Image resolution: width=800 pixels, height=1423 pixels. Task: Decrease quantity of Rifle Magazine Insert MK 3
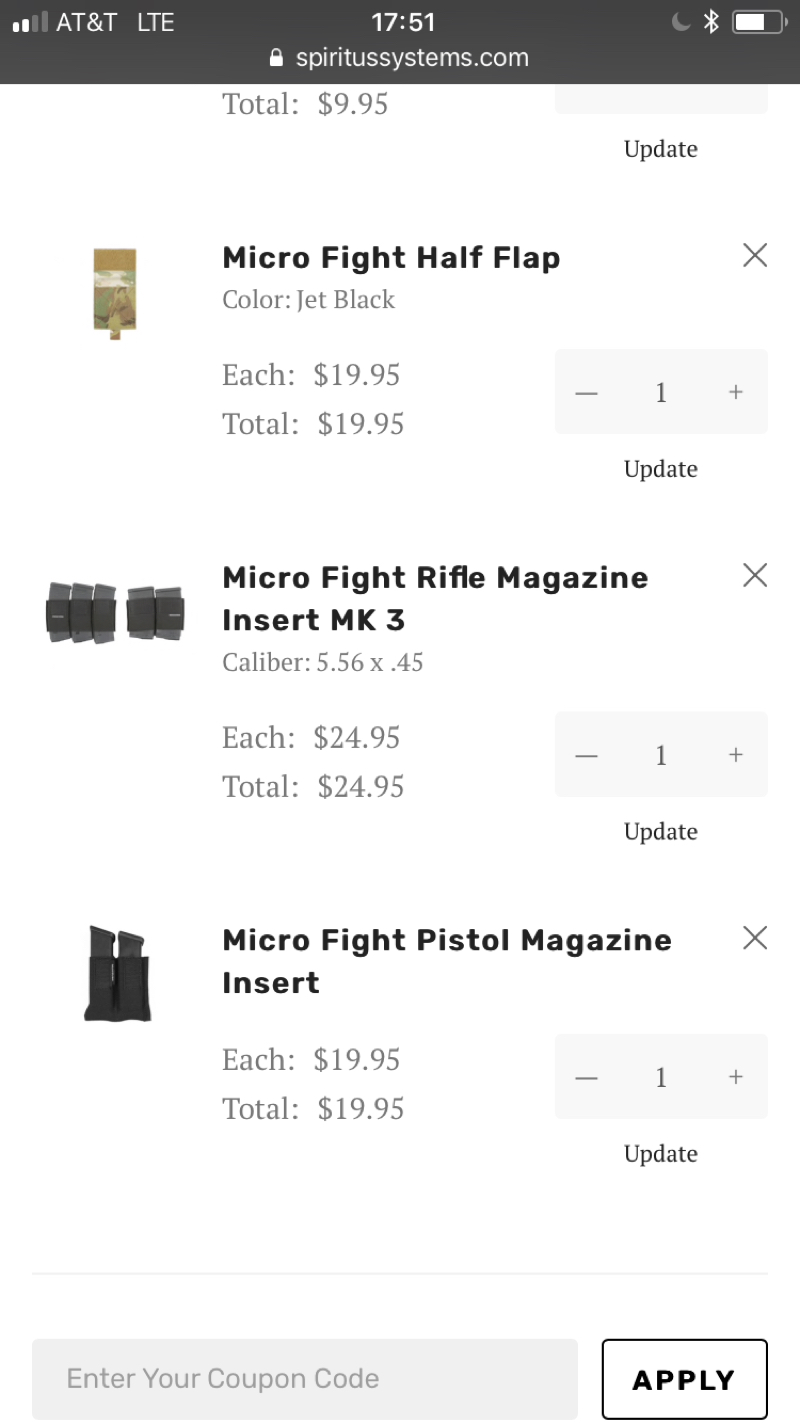click(x=586, y=755)
